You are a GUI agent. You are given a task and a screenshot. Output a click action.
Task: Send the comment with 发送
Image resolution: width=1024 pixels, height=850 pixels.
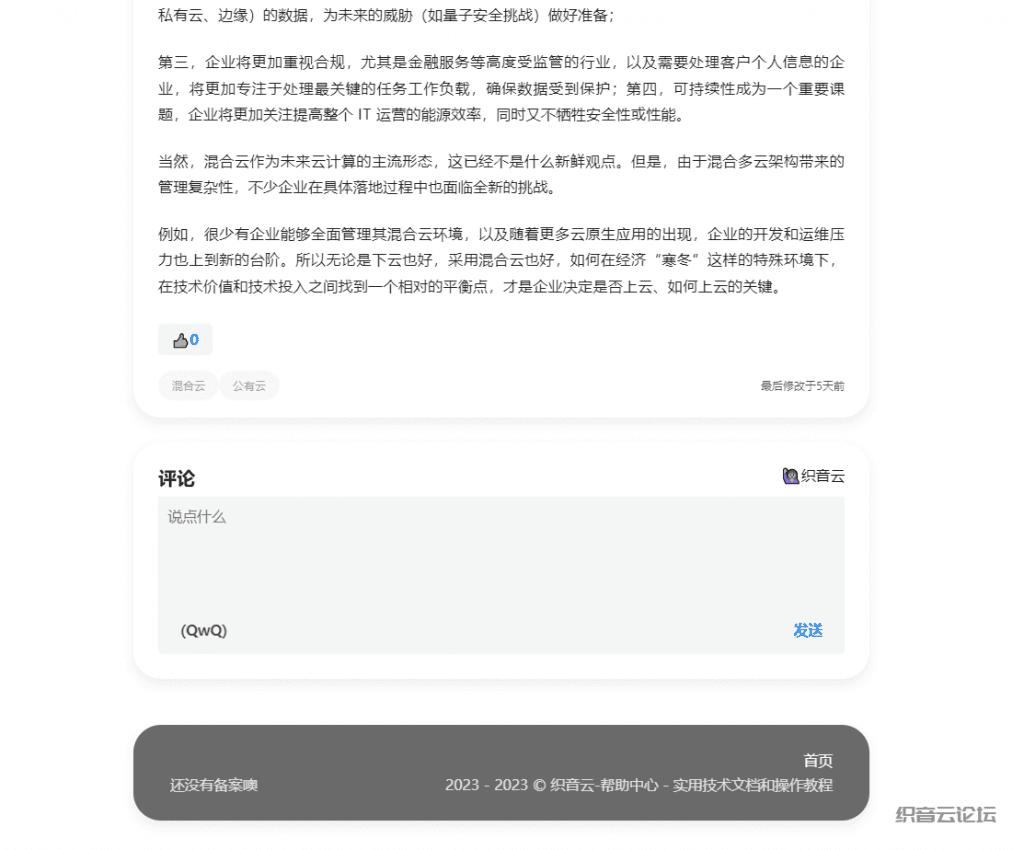808,631
